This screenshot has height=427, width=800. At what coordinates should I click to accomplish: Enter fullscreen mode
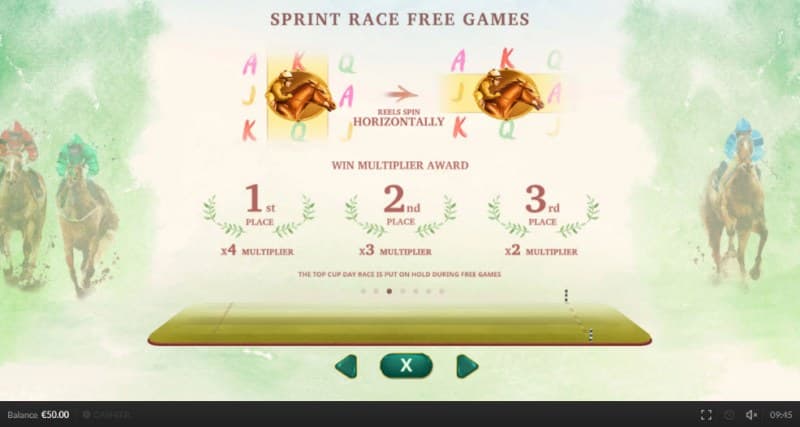[706, 415]
